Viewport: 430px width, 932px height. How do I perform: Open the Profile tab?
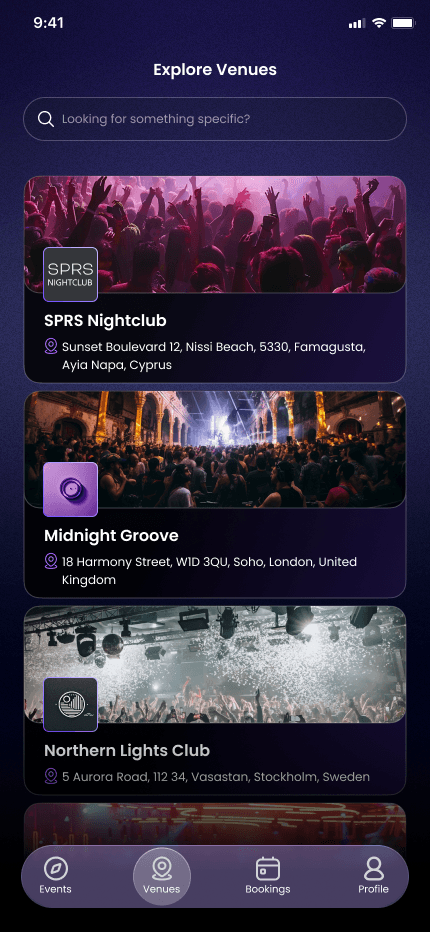(x=373, y=876)
